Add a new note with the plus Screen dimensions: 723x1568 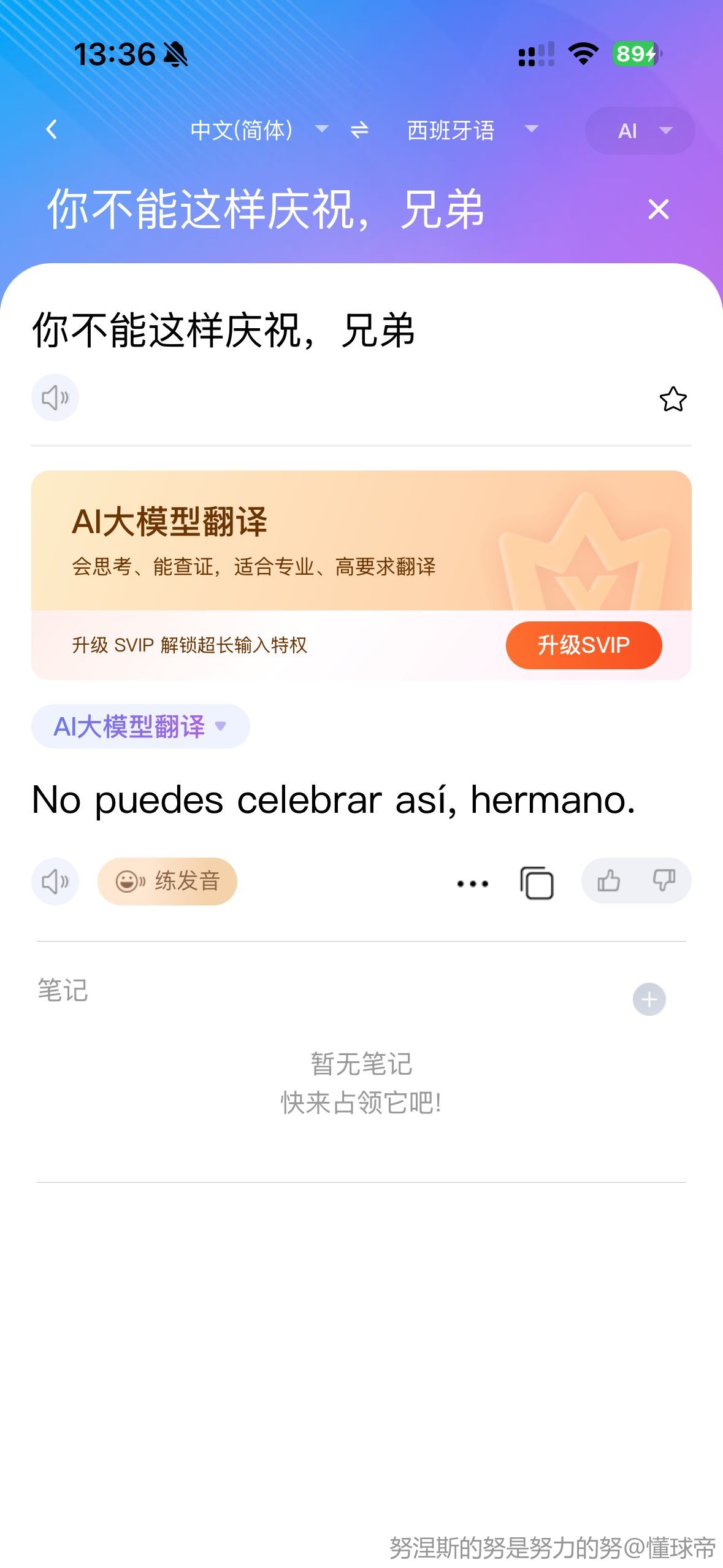tap(649, 999)
